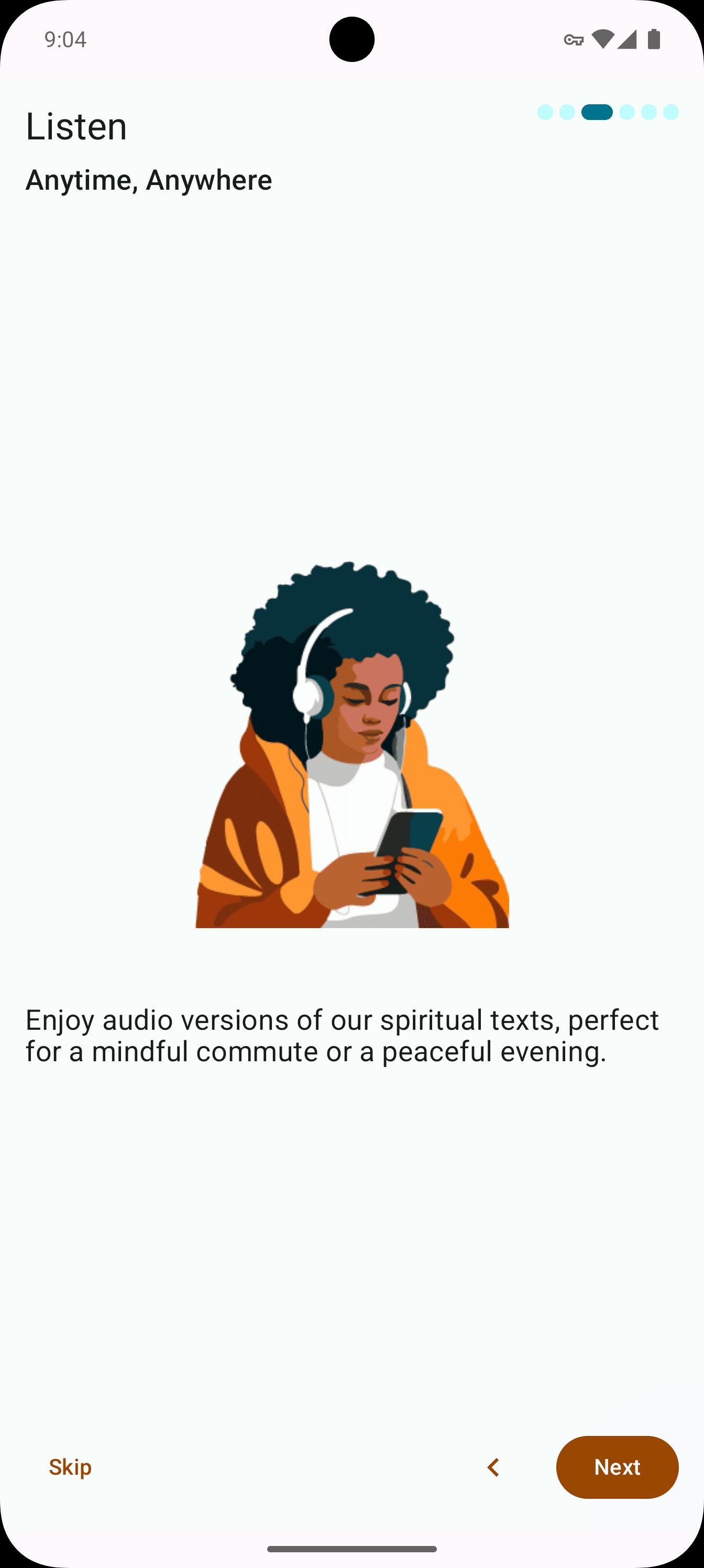Continue with the Next button

pos(617,1467)
